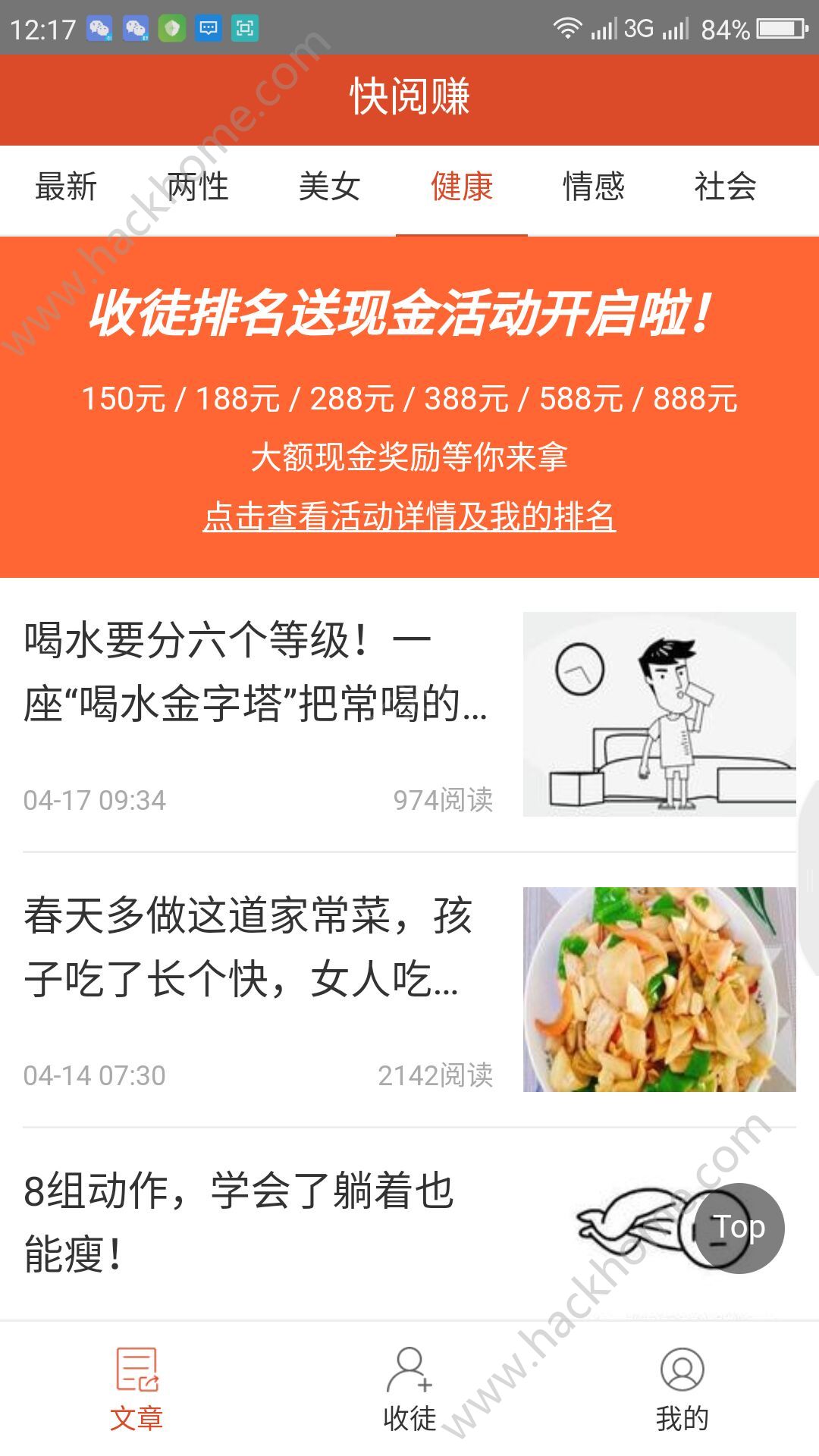The image size is (819, 1456).
Task: Open the 美女 category tab
Action: tap(329, 187)
